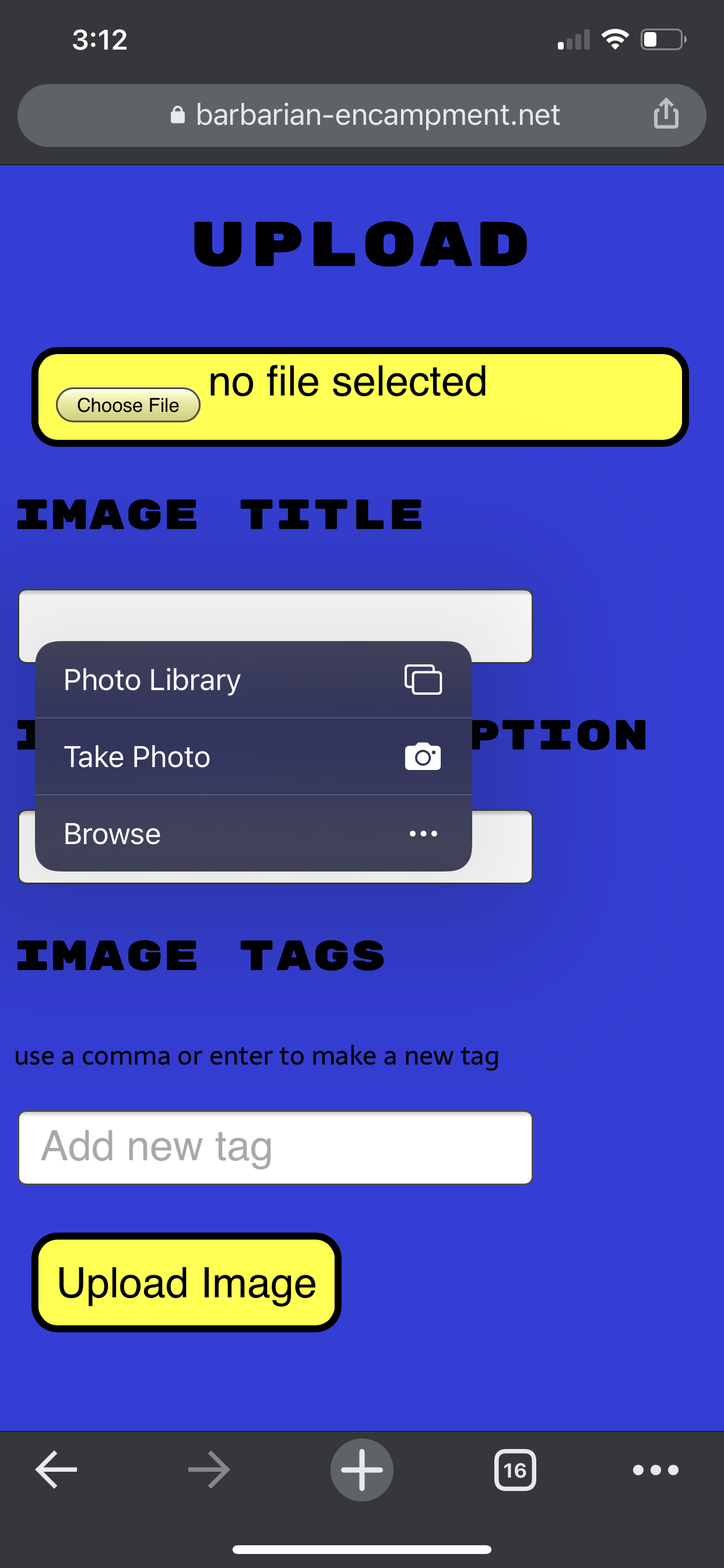The width and height of the screenshot is (724, 1568).
Task: Submit with the Upload Image button
Action: (186, 1283)
